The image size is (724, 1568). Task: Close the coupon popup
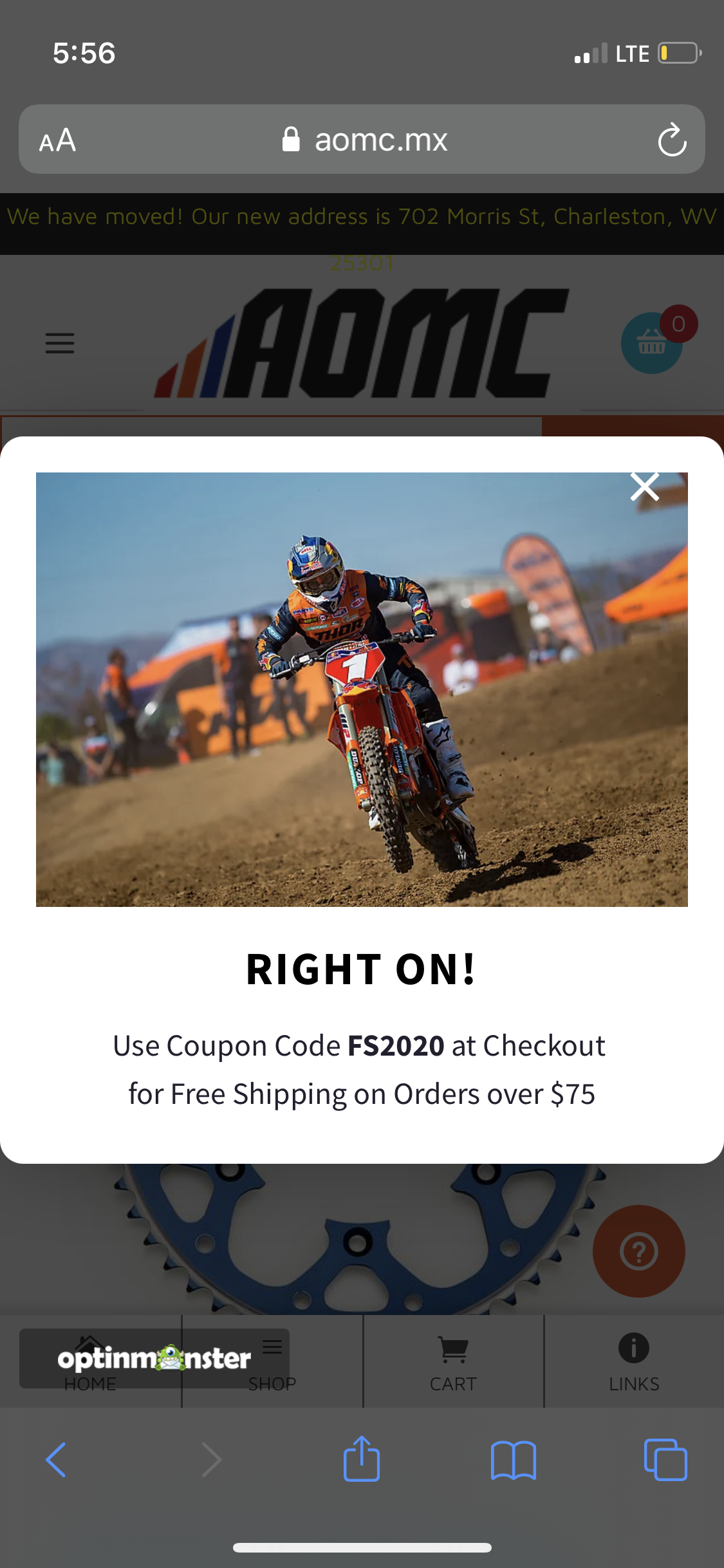(x=644, y=487)
